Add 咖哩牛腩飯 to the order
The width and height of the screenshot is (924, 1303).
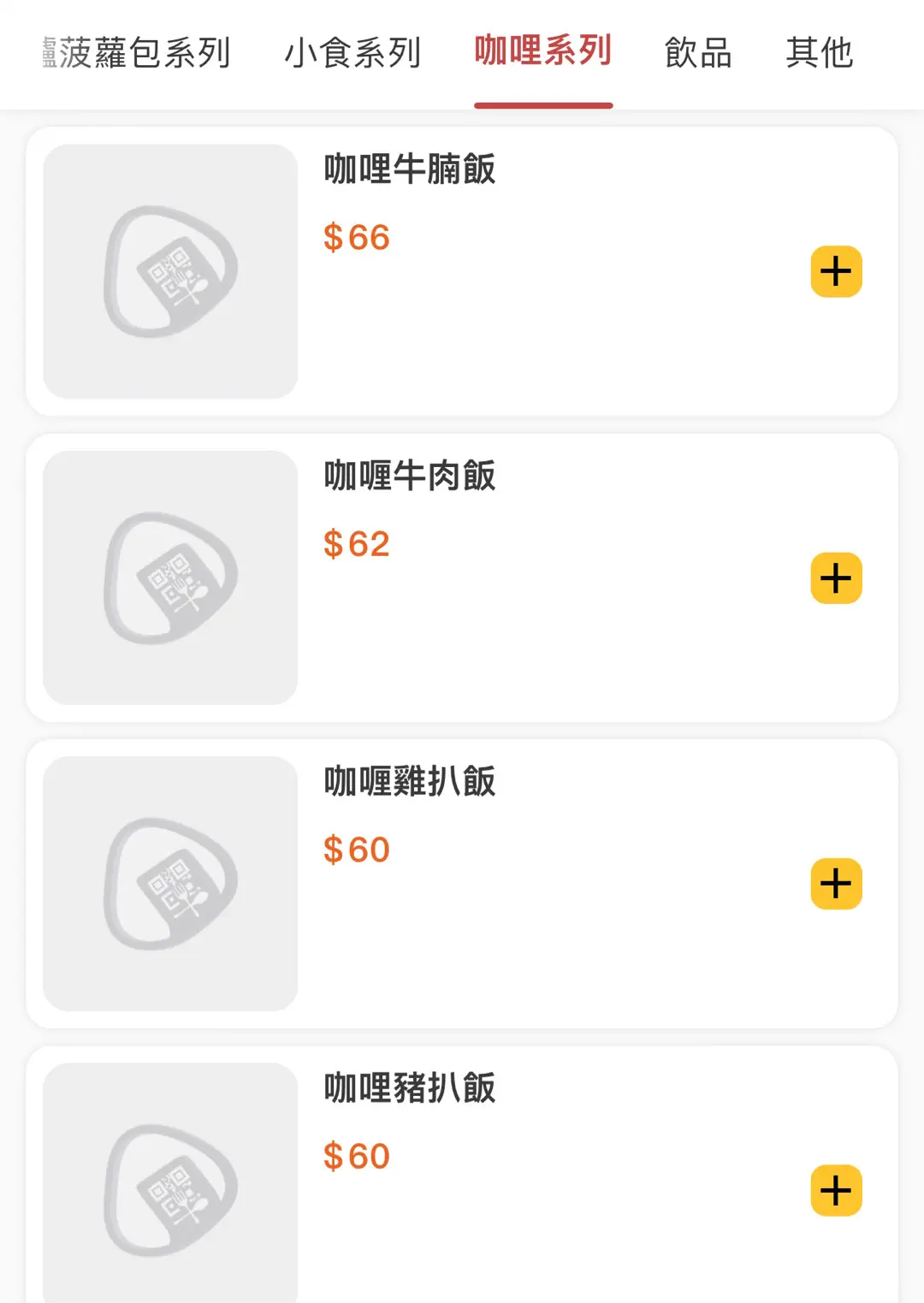(x=836, y=272)
